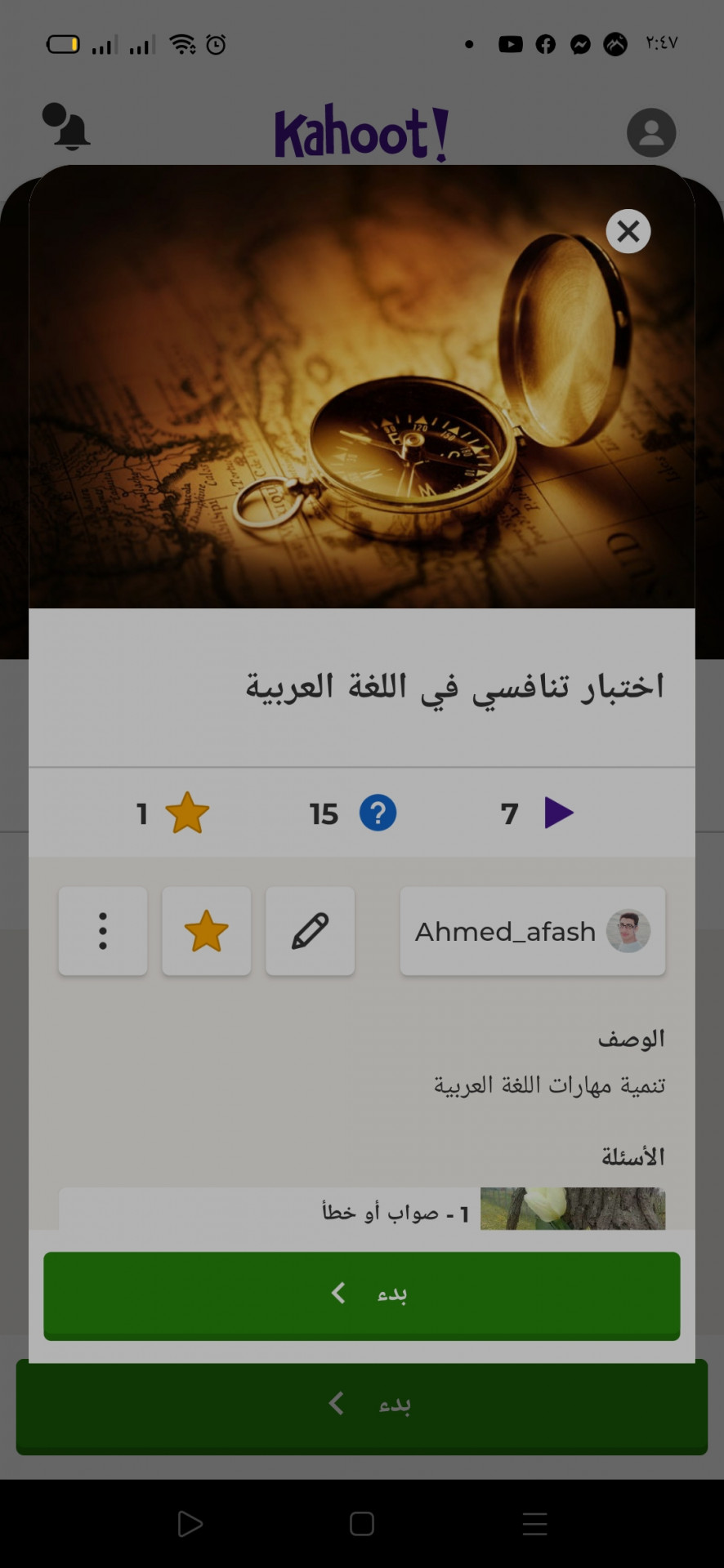Image resolution: width=724 pixels, height=1568 pixels.
Task: Open the three-dot more options menu
Action: tap(103, 931)
